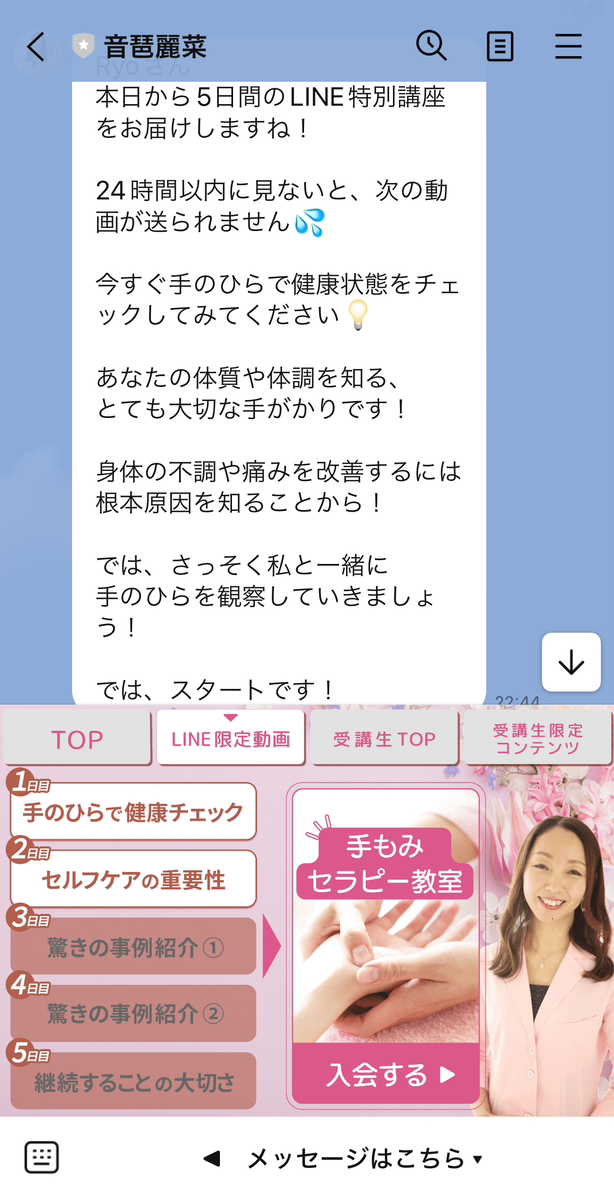This screenshot has height=1200, width=614.
Task: Open day 1 手のひらで健康チェック
Action: [x=133, y=812]
